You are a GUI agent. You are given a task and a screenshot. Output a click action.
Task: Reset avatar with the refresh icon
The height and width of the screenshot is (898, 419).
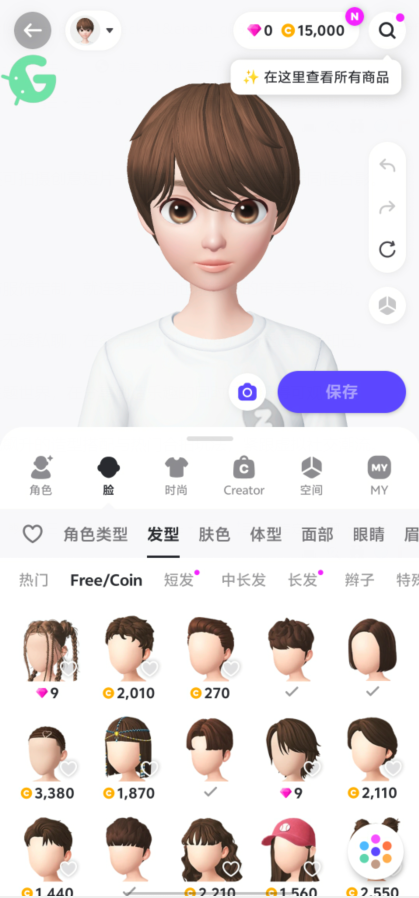point(388,249)
